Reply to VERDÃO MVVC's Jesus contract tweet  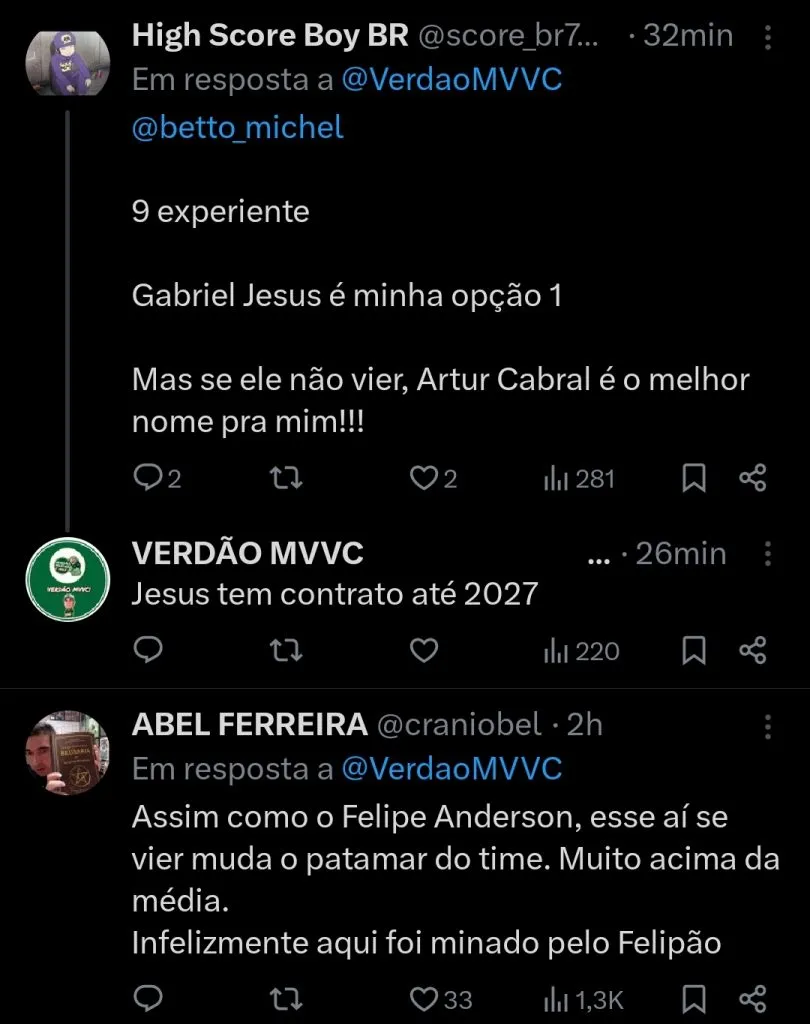pos(148,650)
